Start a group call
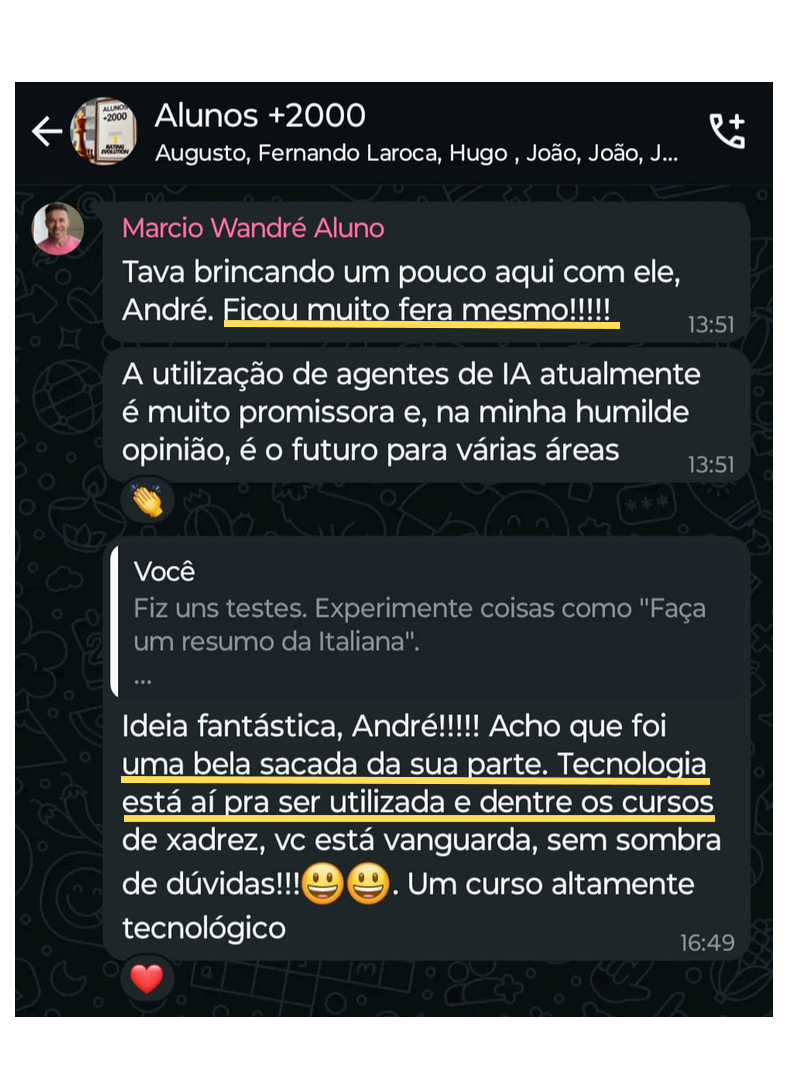Image resolution: width=787 pixels, height=1080 pixels. coord(727,131)
